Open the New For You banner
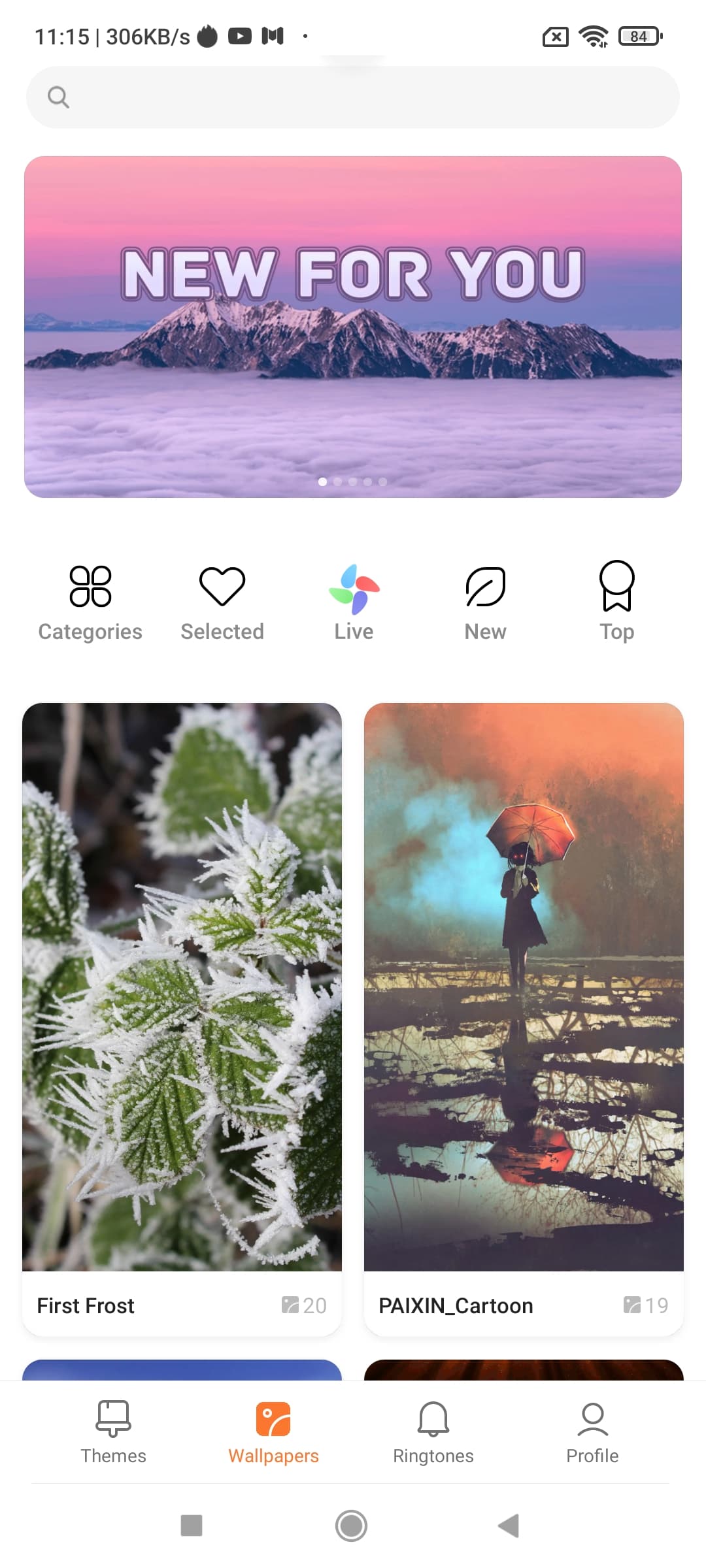706x1568 pixels. point(353,327)
